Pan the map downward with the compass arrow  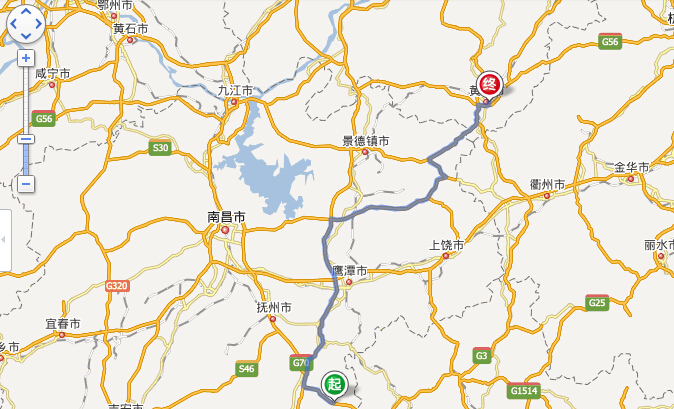coord(26,36)
